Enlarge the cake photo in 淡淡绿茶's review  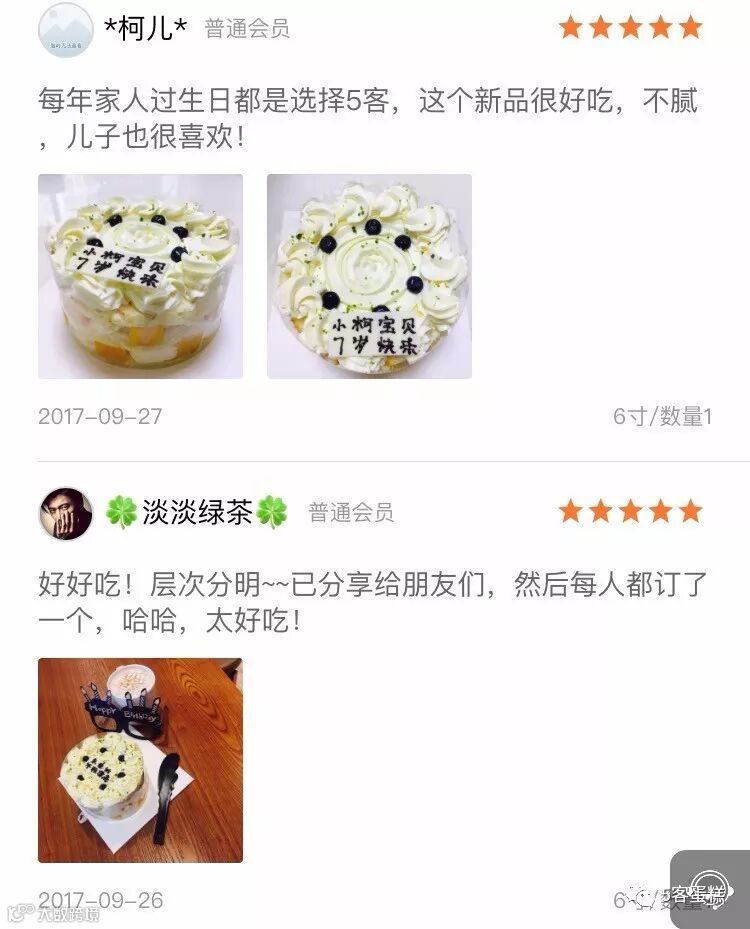[x=140, y=760]
